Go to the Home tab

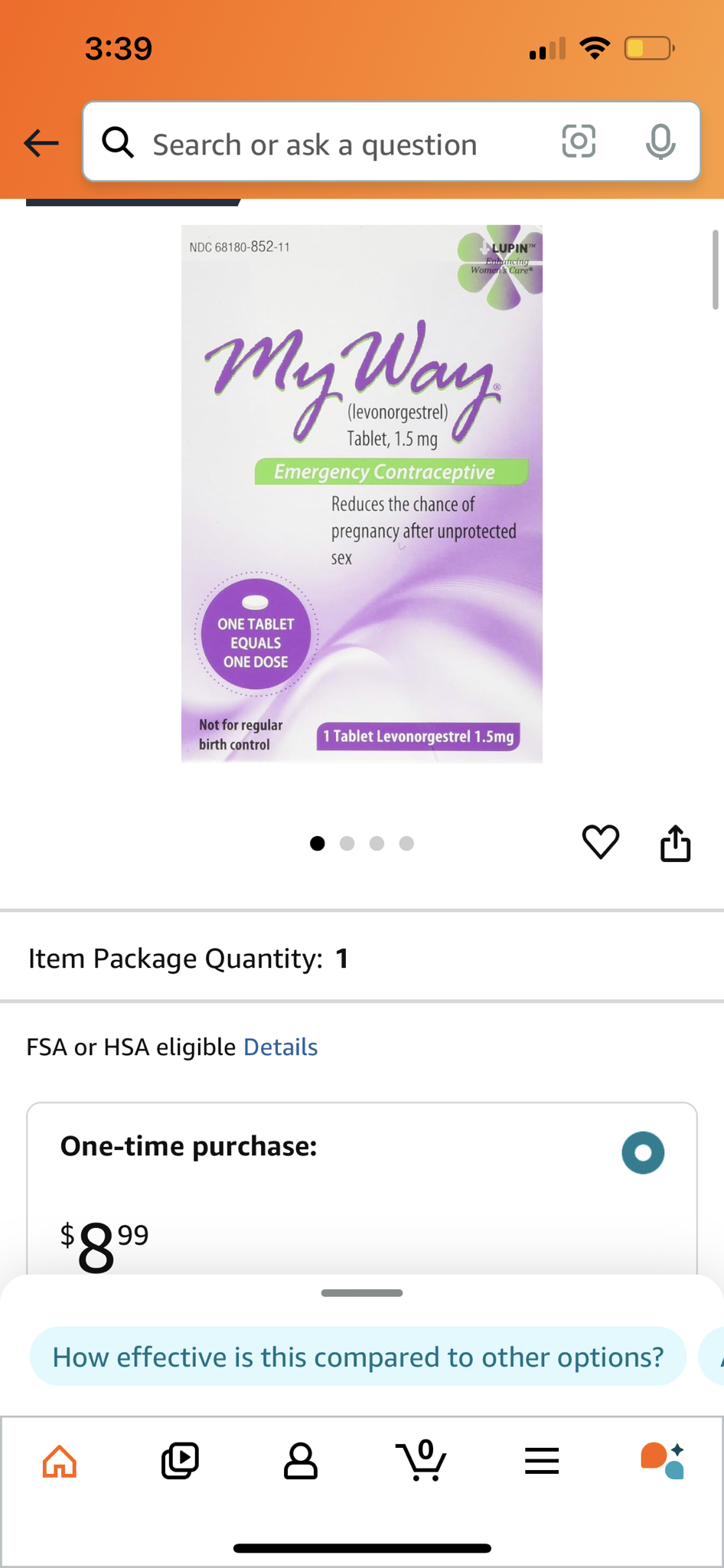[x=60, y=1461]
